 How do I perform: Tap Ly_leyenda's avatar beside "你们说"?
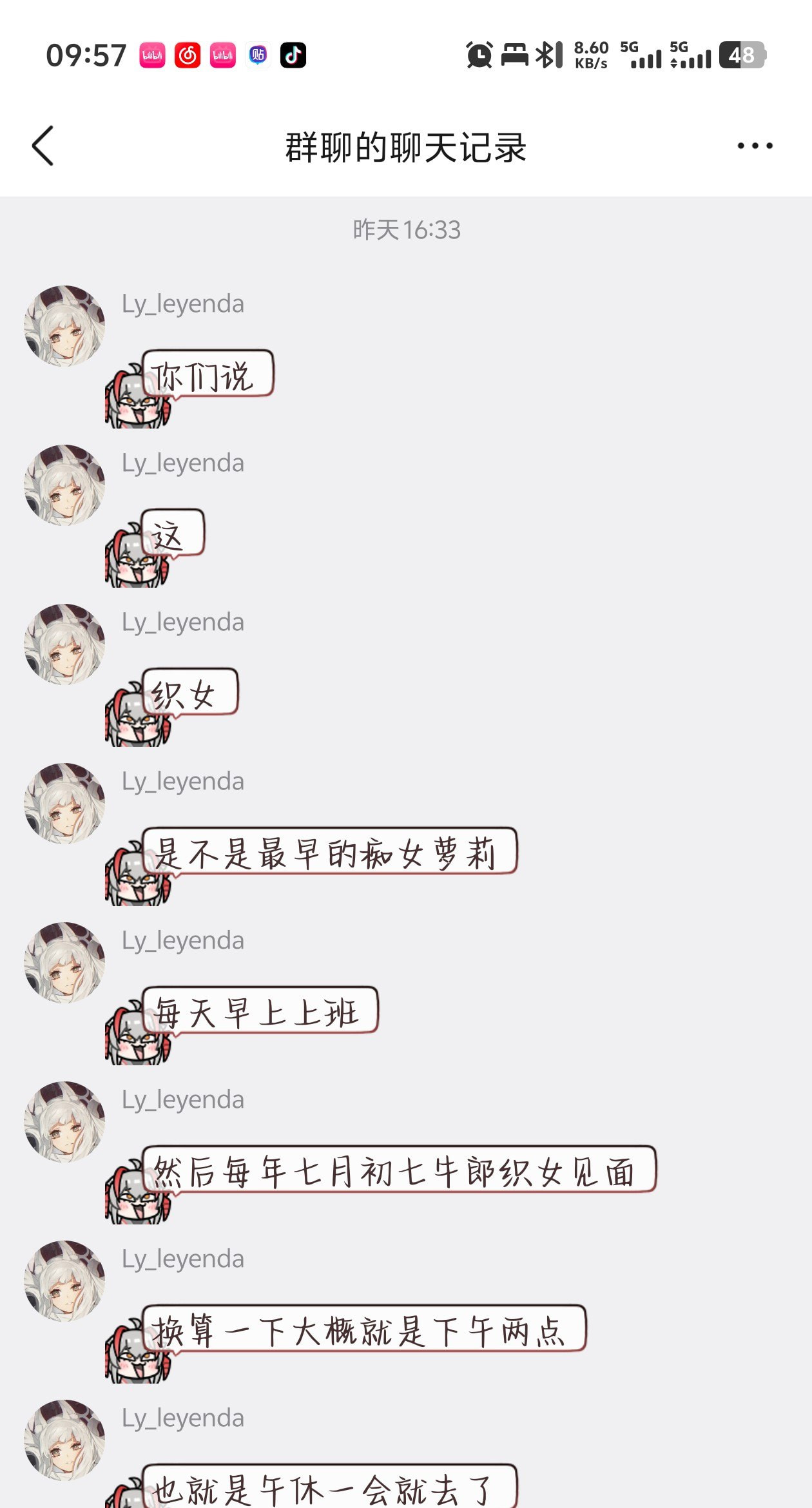coord(64,326)
